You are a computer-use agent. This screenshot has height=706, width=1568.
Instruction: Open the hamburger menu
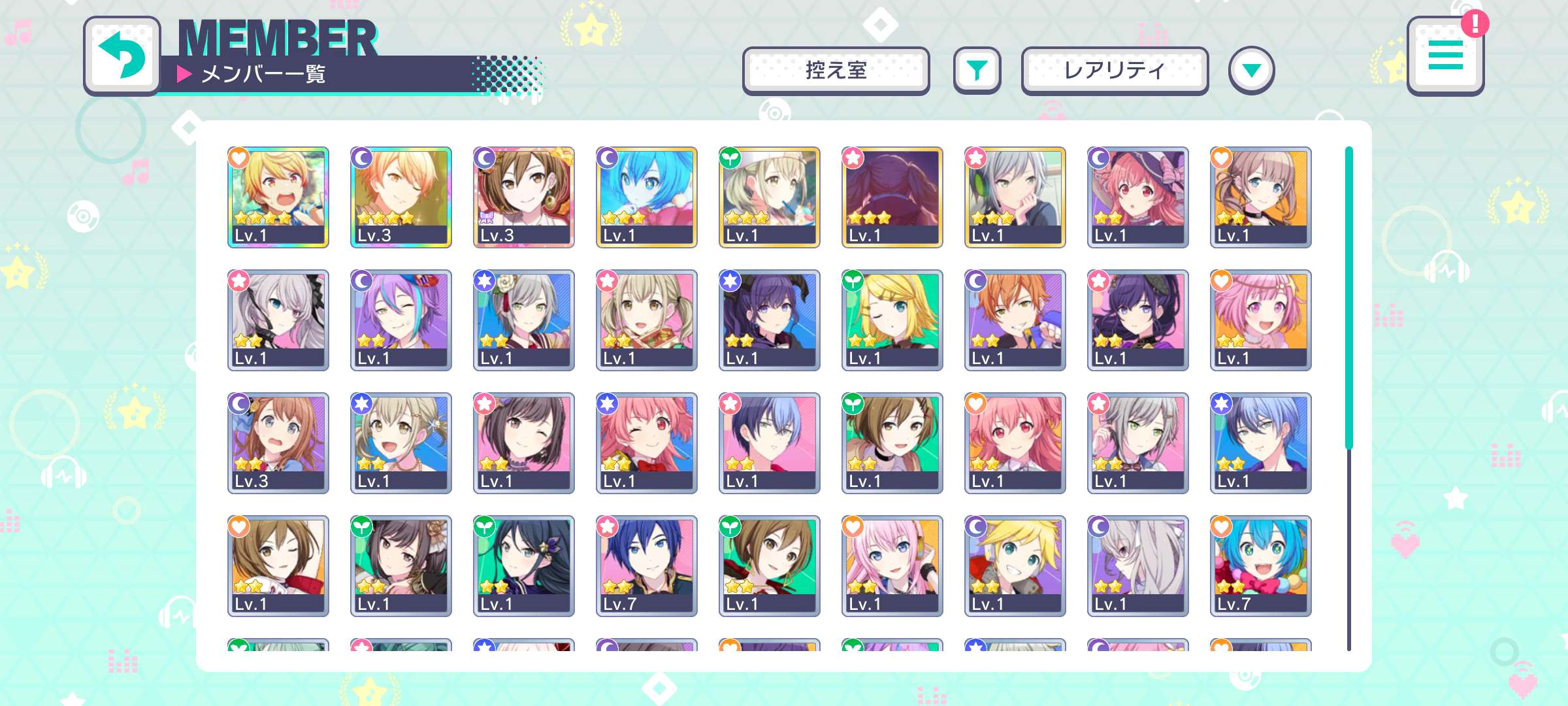(x=1445, y=56)
